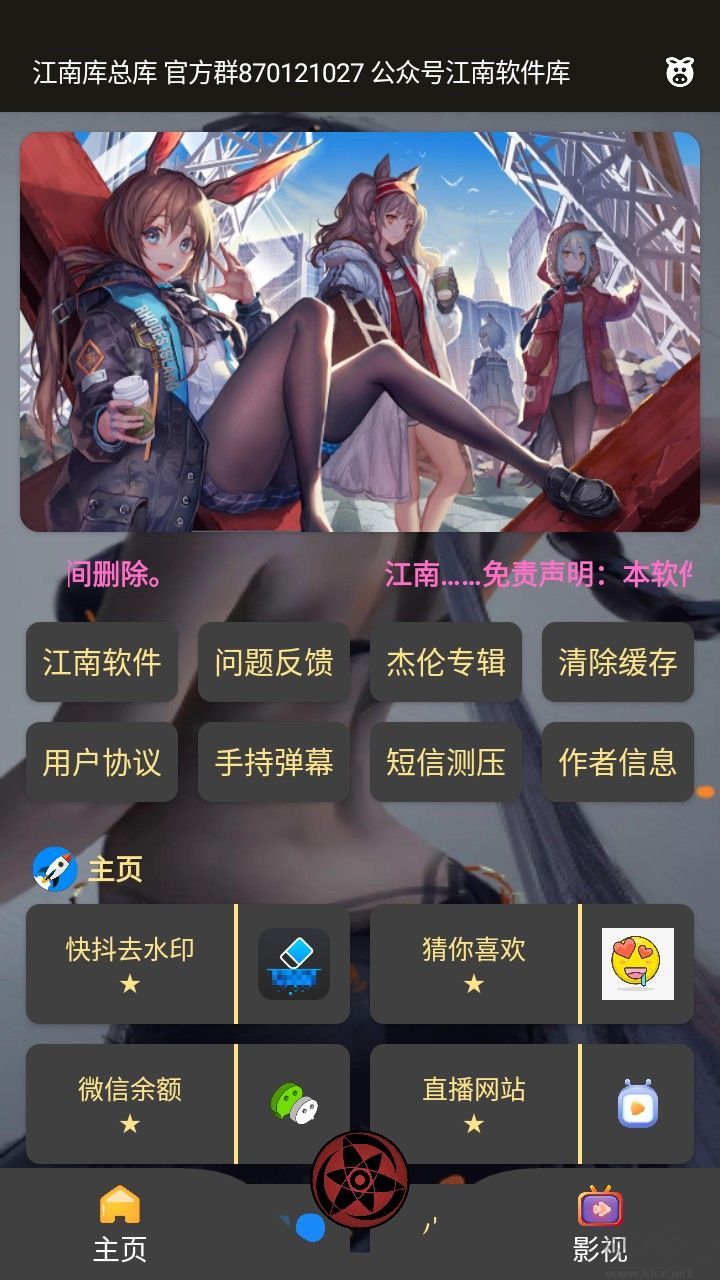Launch 手持弹幕 tool
720x1280 pixels.
tap(274, 762)
